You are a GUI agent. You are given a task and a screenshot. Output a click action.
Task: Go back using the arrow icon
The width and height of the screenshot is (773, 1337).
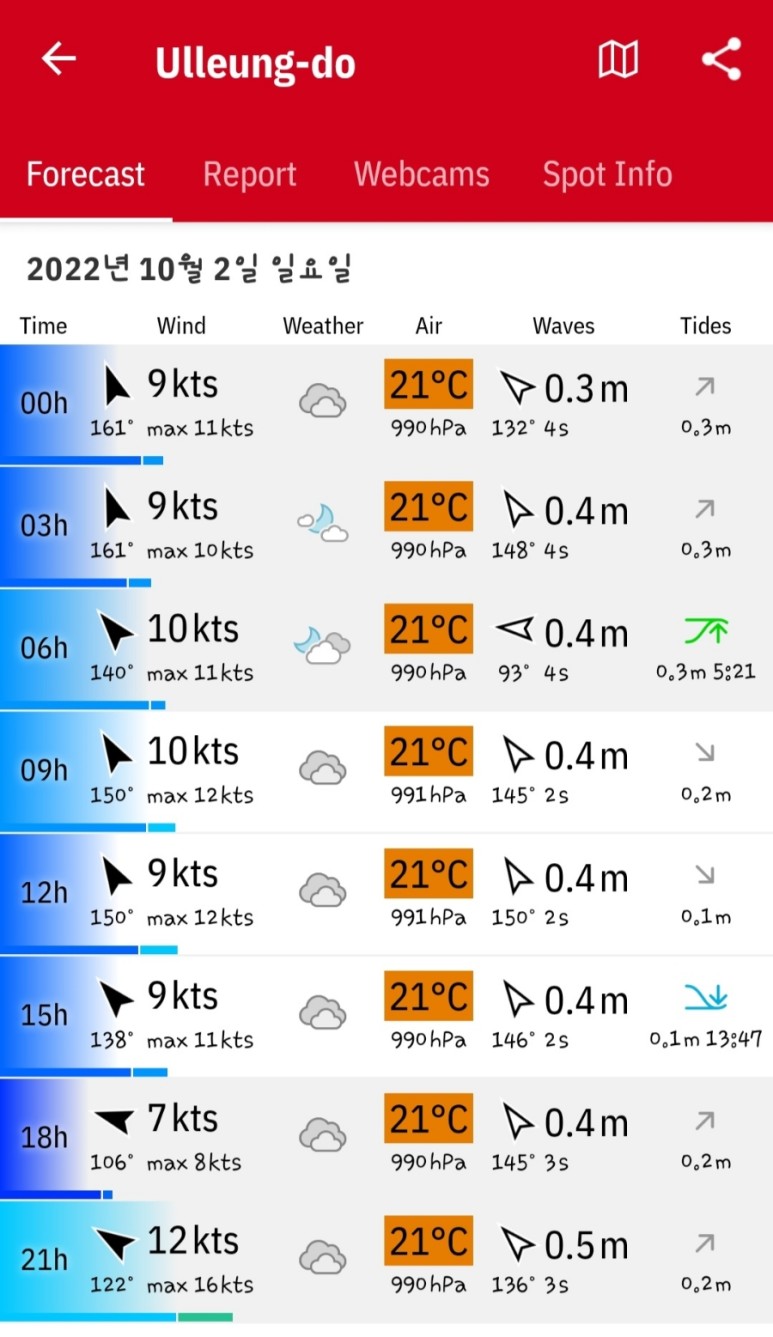point(59,60)
